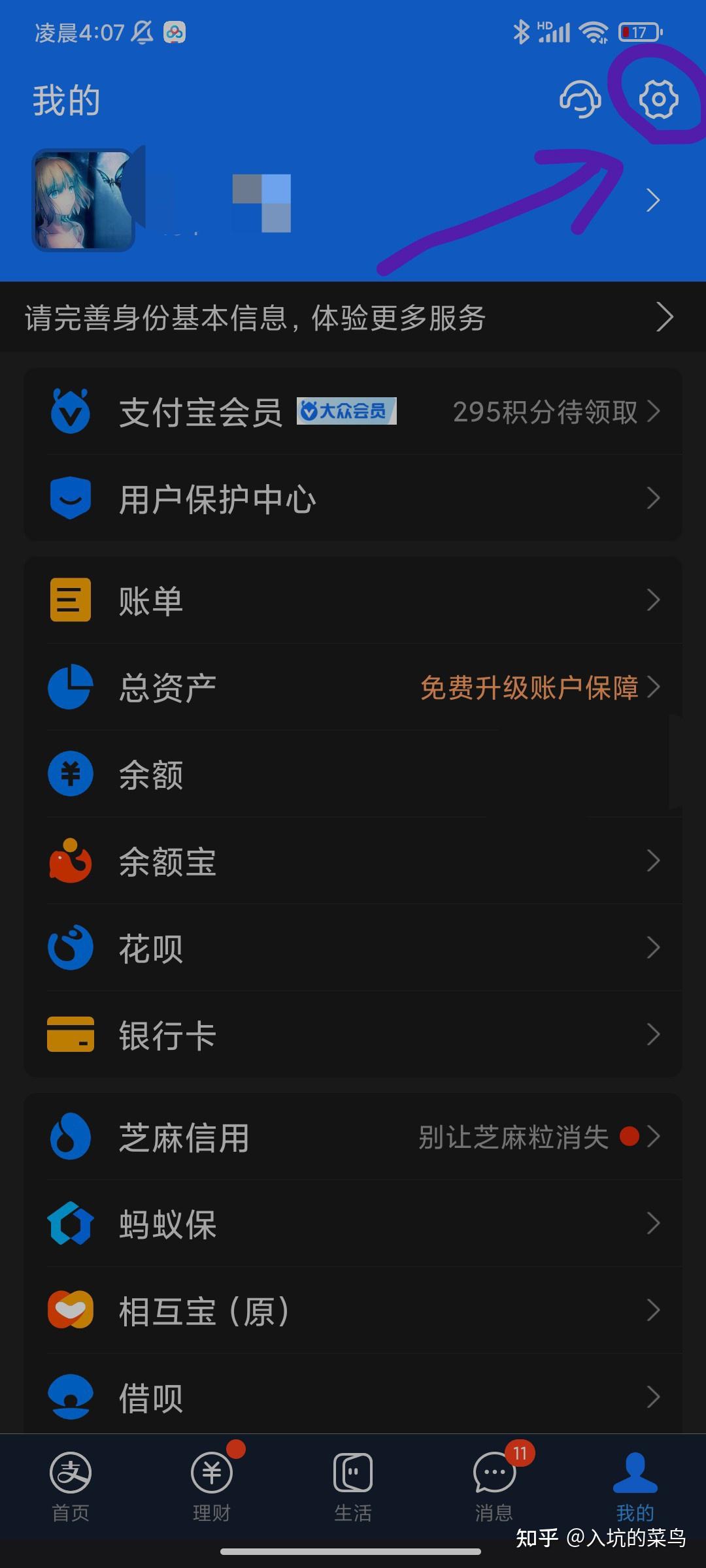Click the 用户保护中心 shield icon

click(70, 498)
